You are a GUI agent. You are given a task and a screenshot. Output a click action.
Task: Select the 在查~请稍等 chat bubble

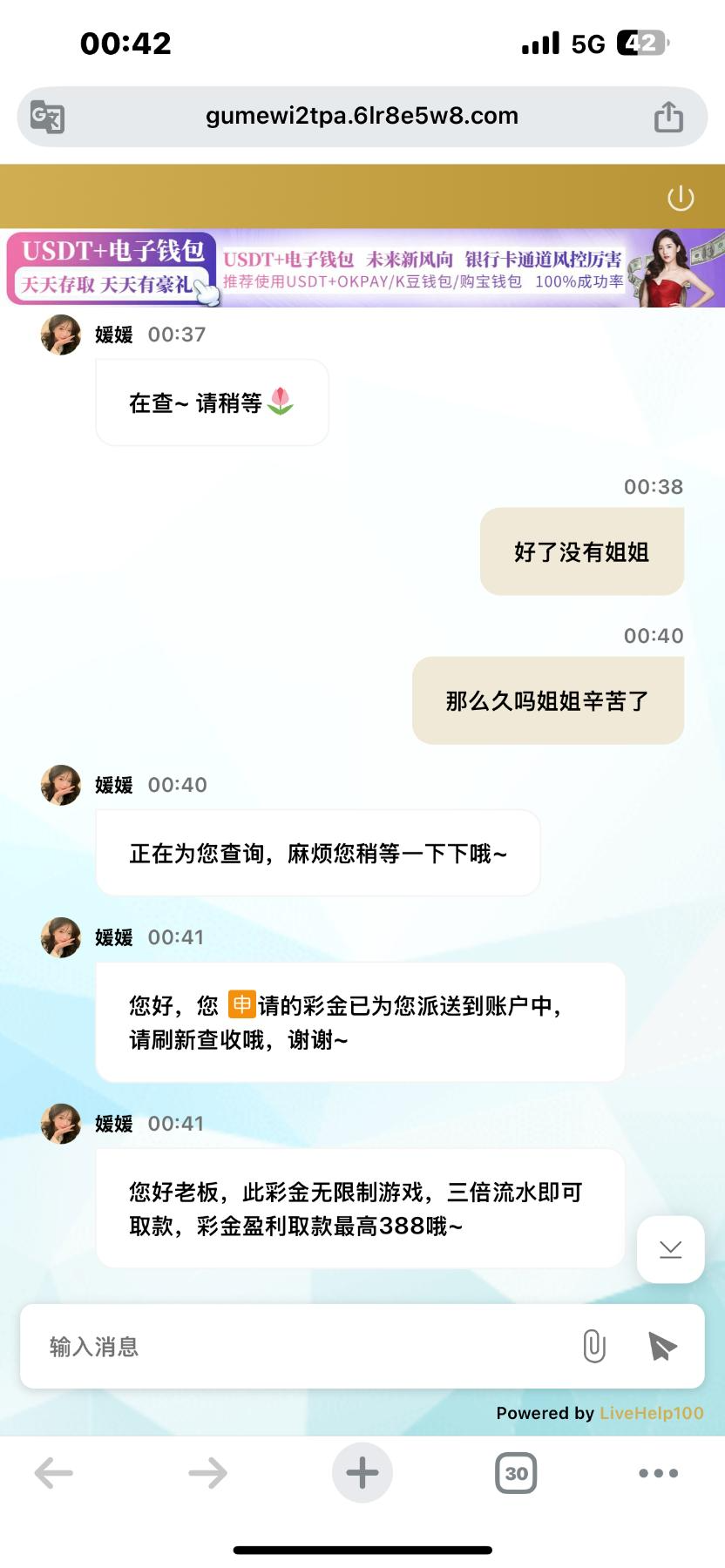212,402
